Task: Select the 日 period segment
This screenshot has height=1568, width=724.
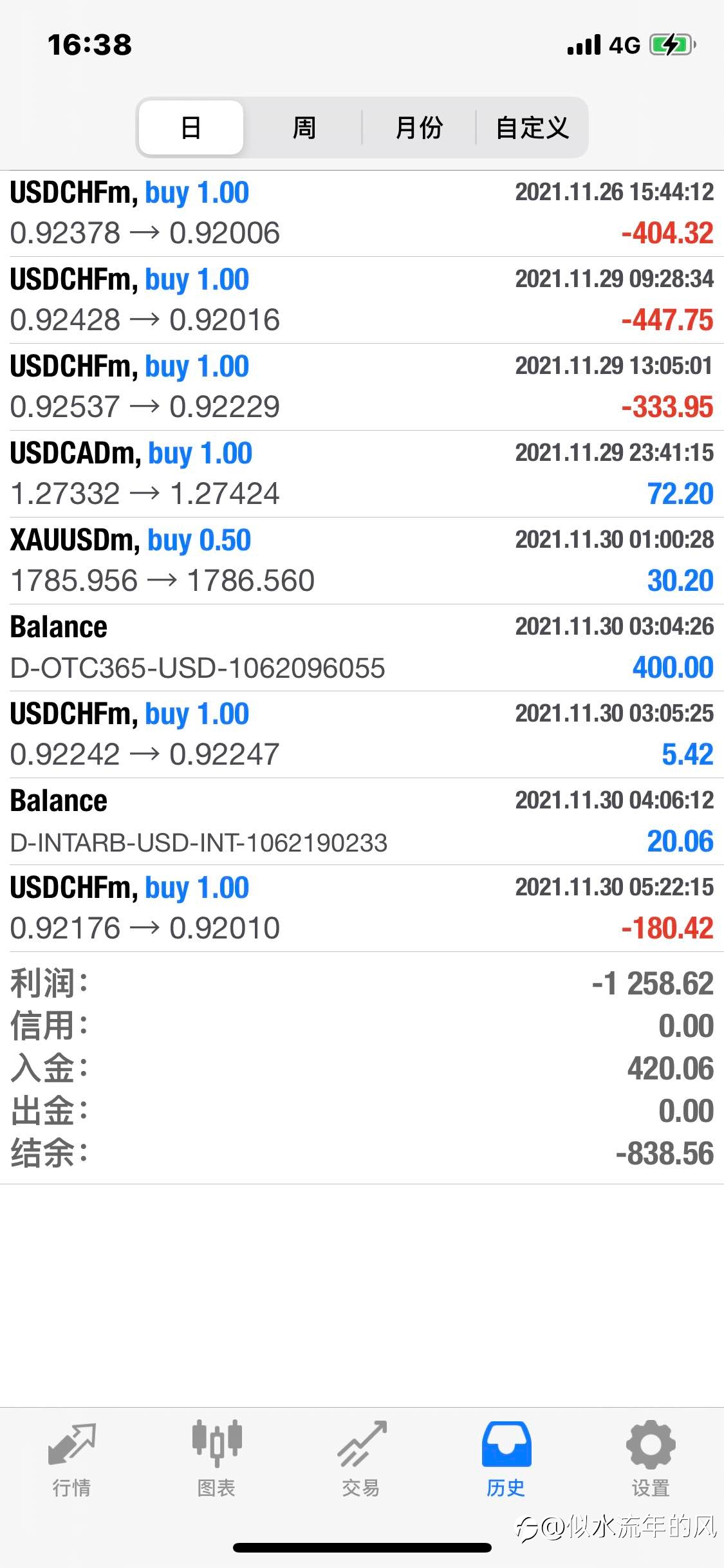Action: pos(191,127)
